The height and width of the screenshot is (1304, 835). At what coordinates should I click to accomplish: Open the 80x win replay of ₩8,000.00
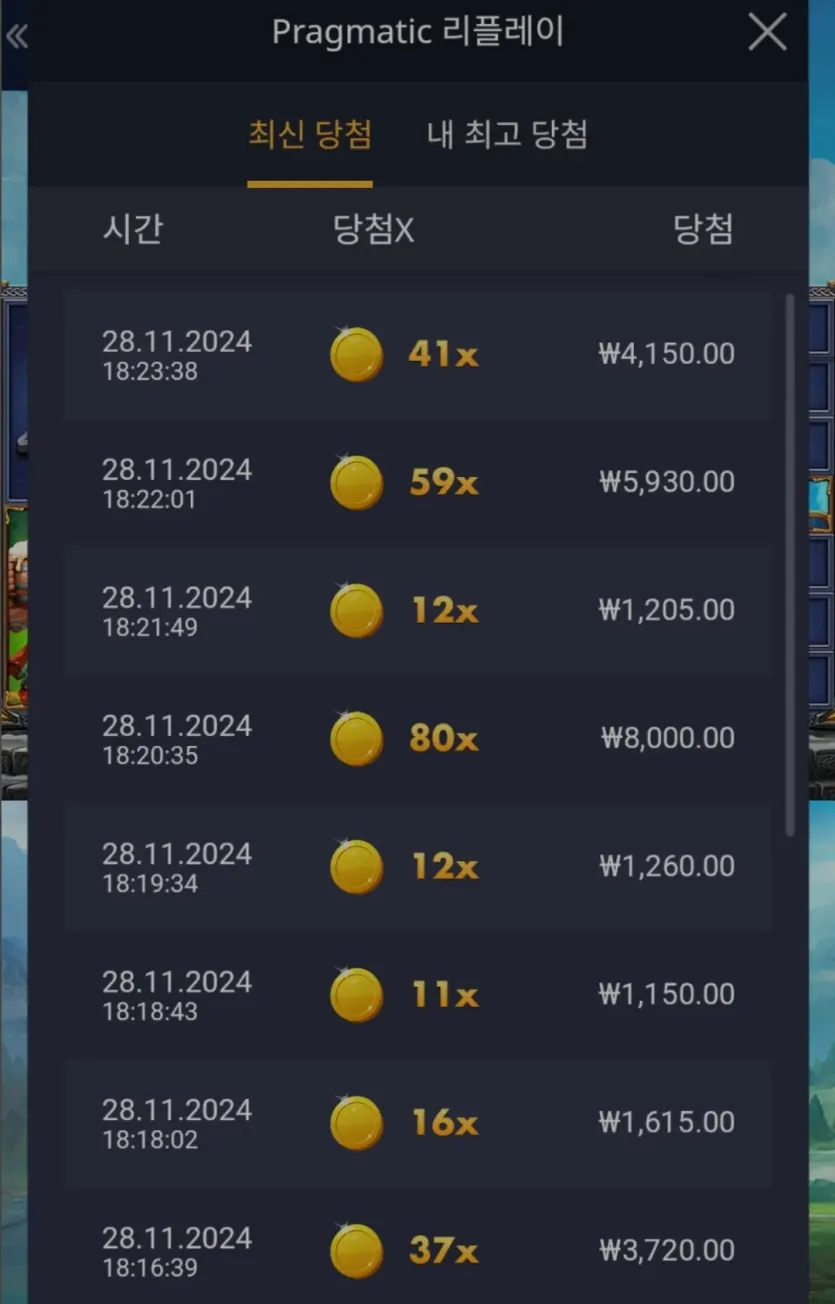(418, 739)
